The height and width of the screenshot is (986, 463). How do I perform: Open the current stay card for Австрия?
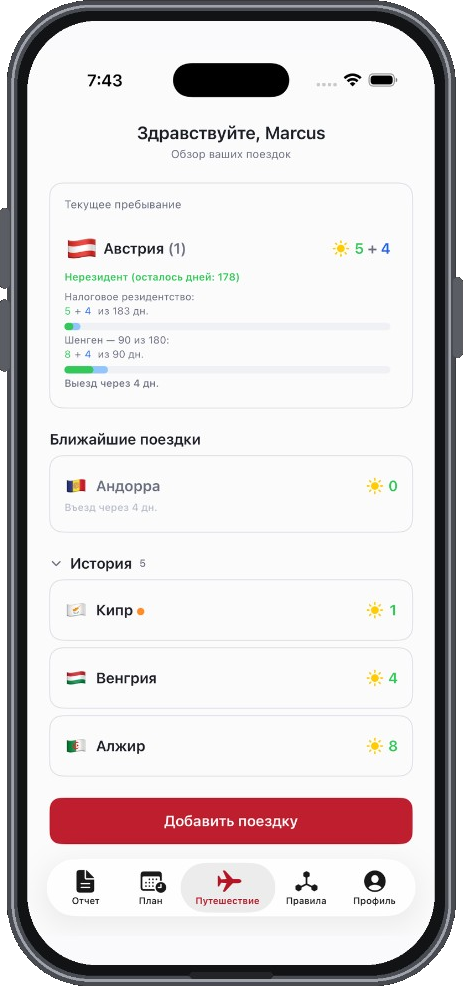(x=231, y=296)
